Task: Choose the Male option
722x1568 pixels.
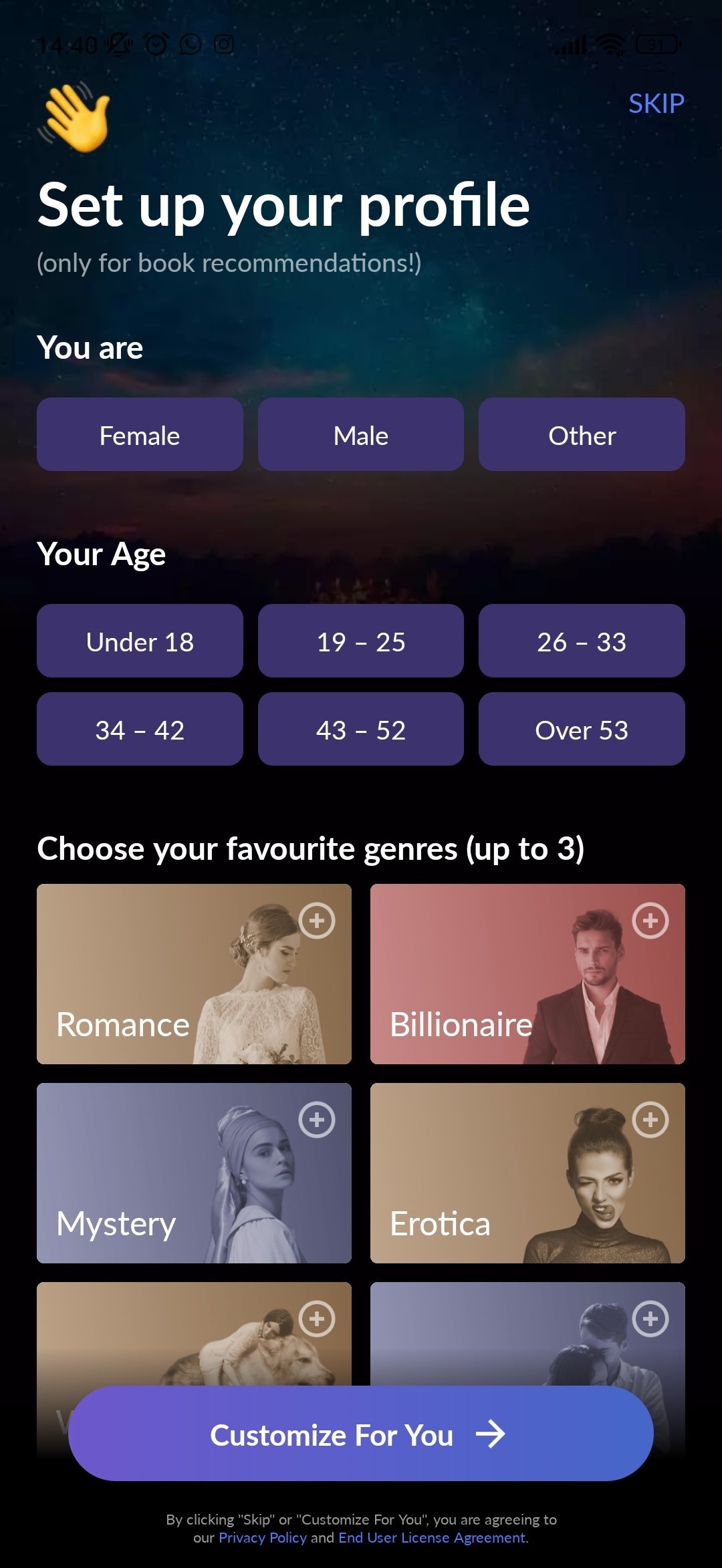Action: 361,435
